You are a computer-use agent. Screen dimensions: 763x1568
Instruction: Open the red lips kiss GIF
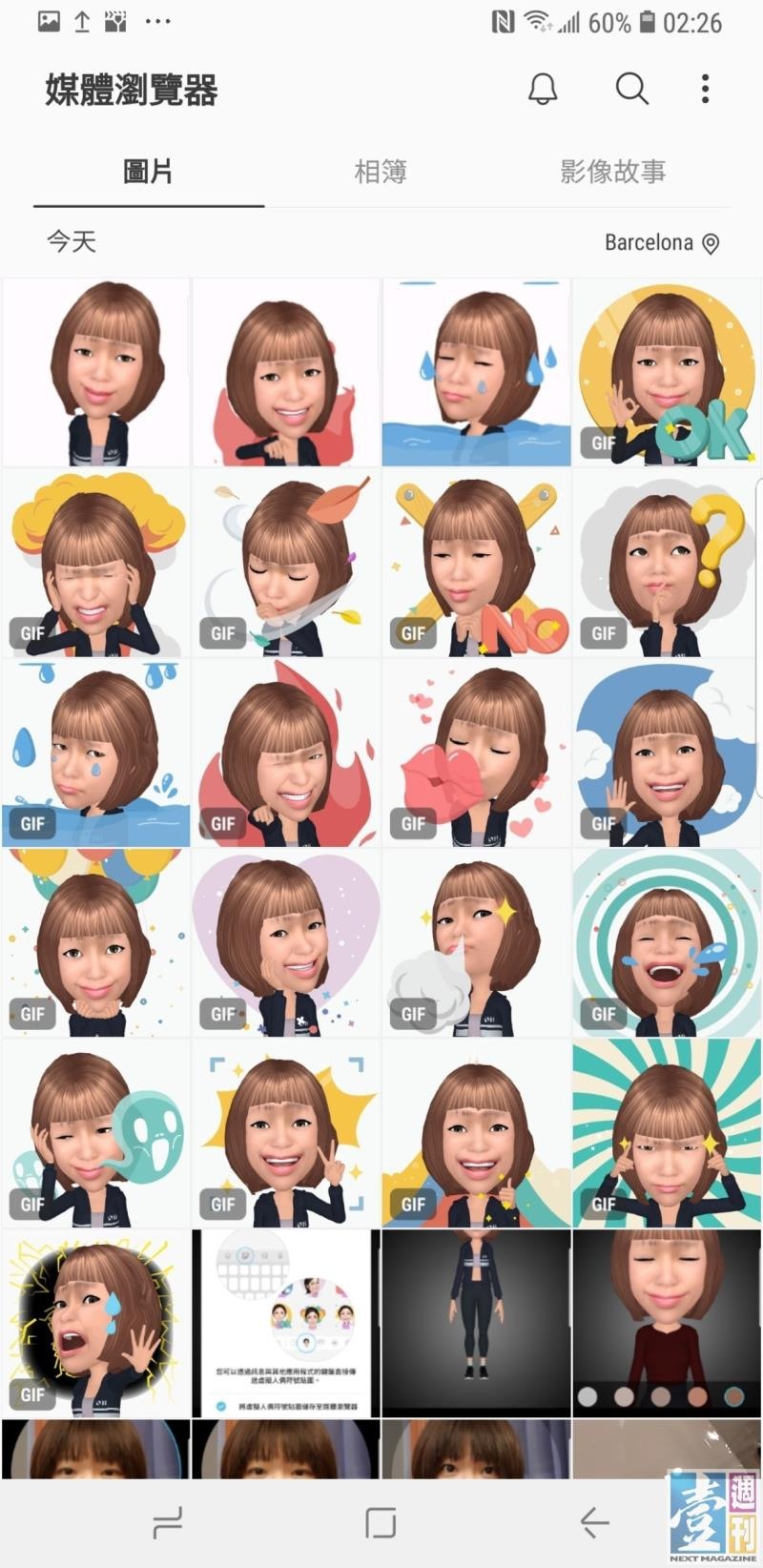(x=476, y=753)
